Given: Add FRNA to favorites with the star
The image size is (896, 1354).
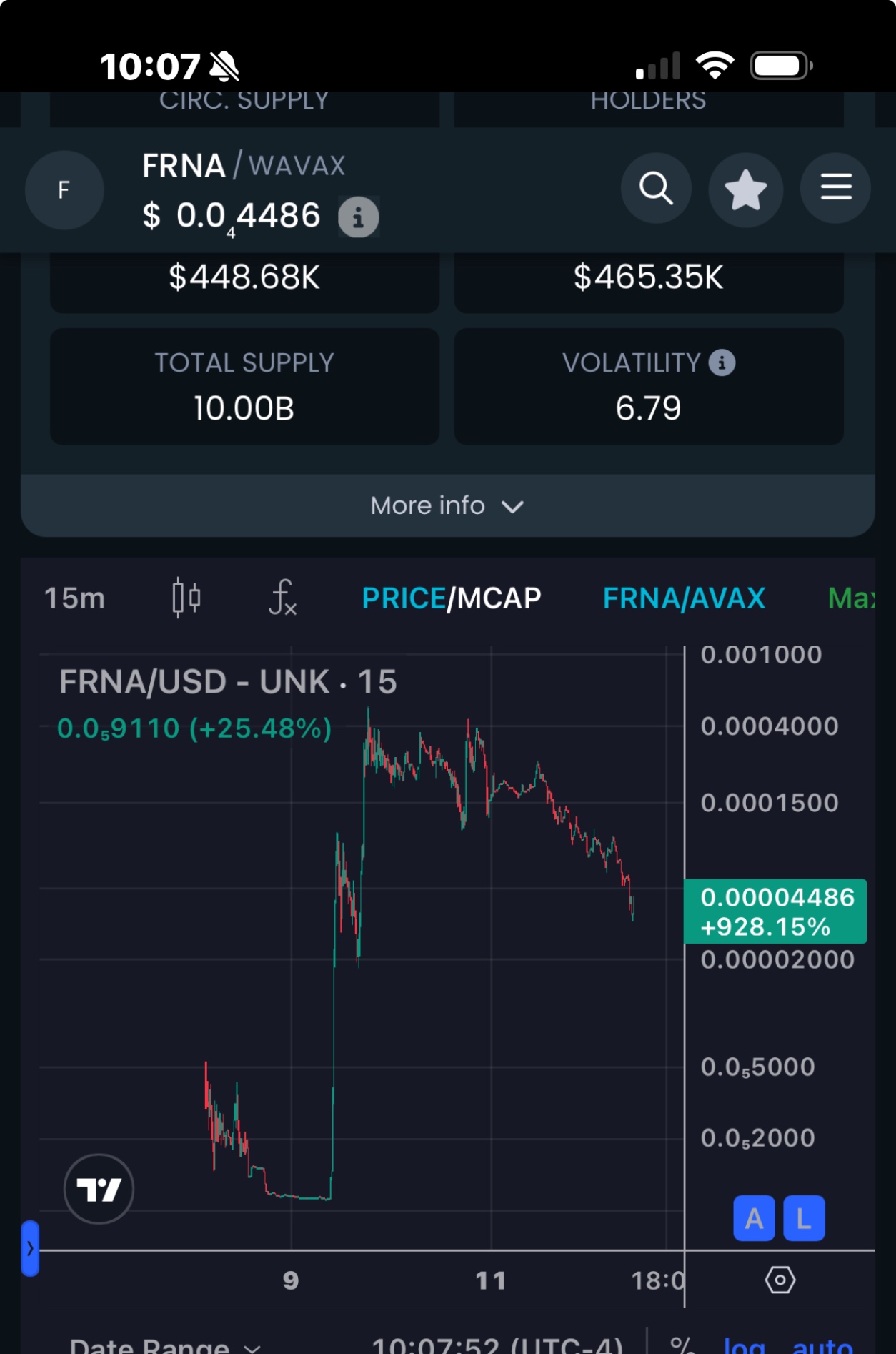Looking at the screenshot, I should click(x=745, y=189).
